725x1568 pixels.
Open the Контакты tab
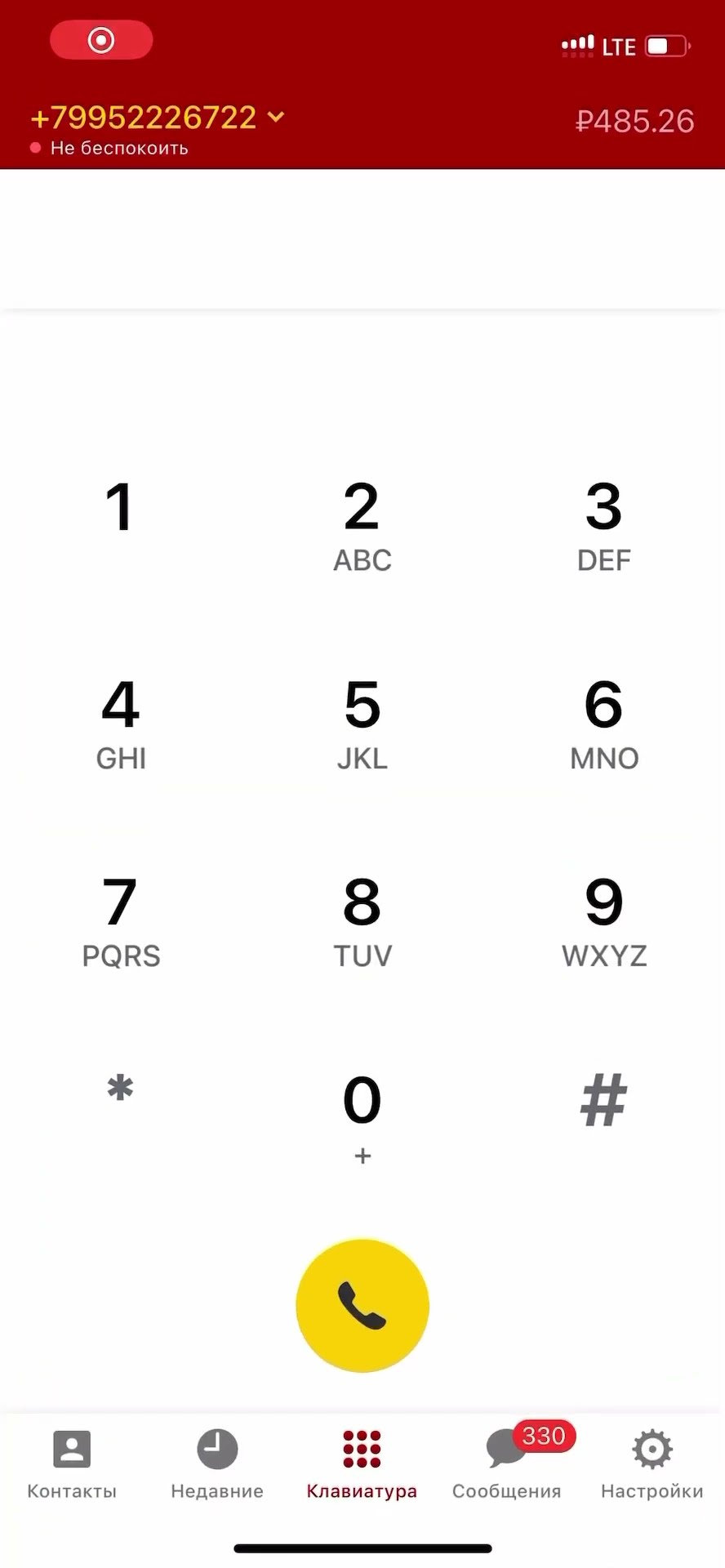tap(72, 1466)
